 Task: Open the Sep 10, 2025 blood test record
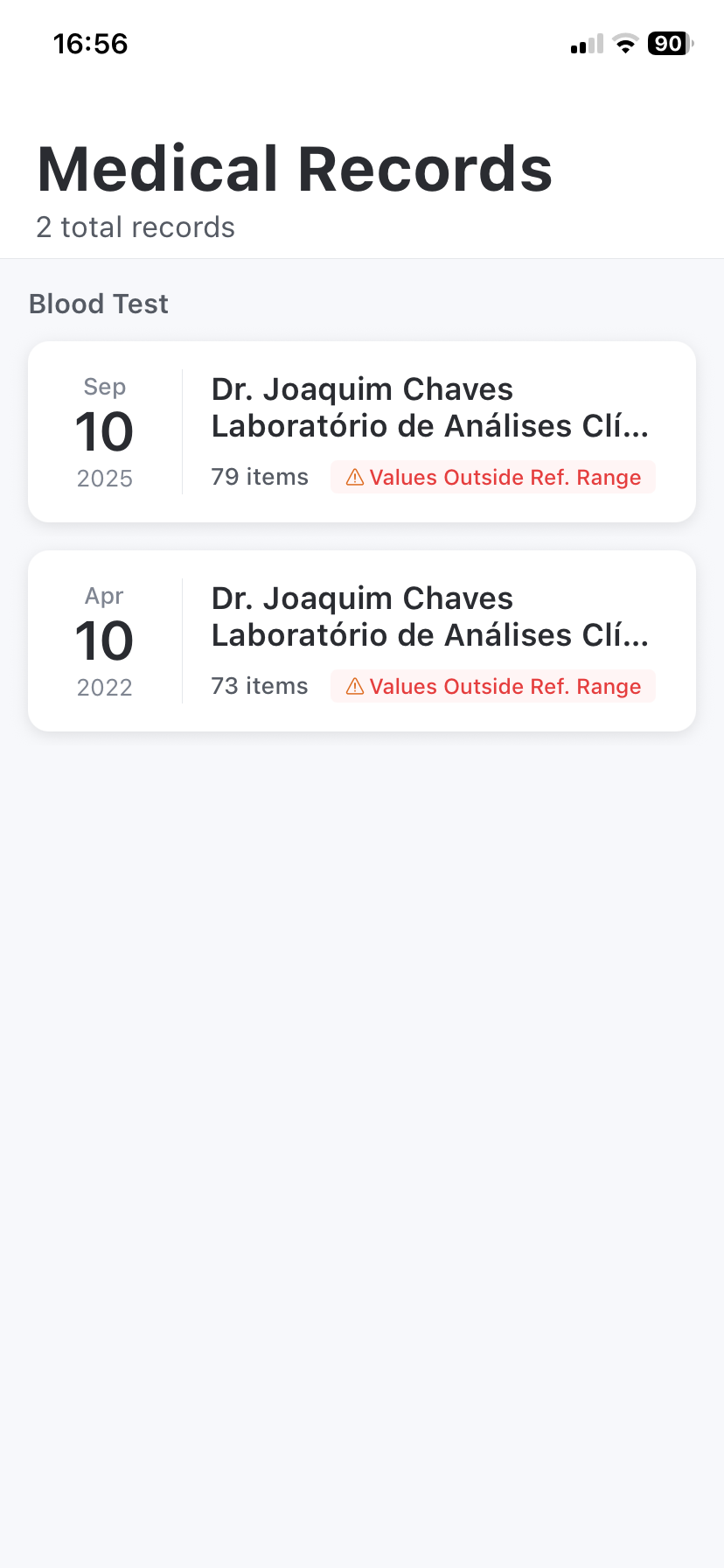[x=362, y=431]
